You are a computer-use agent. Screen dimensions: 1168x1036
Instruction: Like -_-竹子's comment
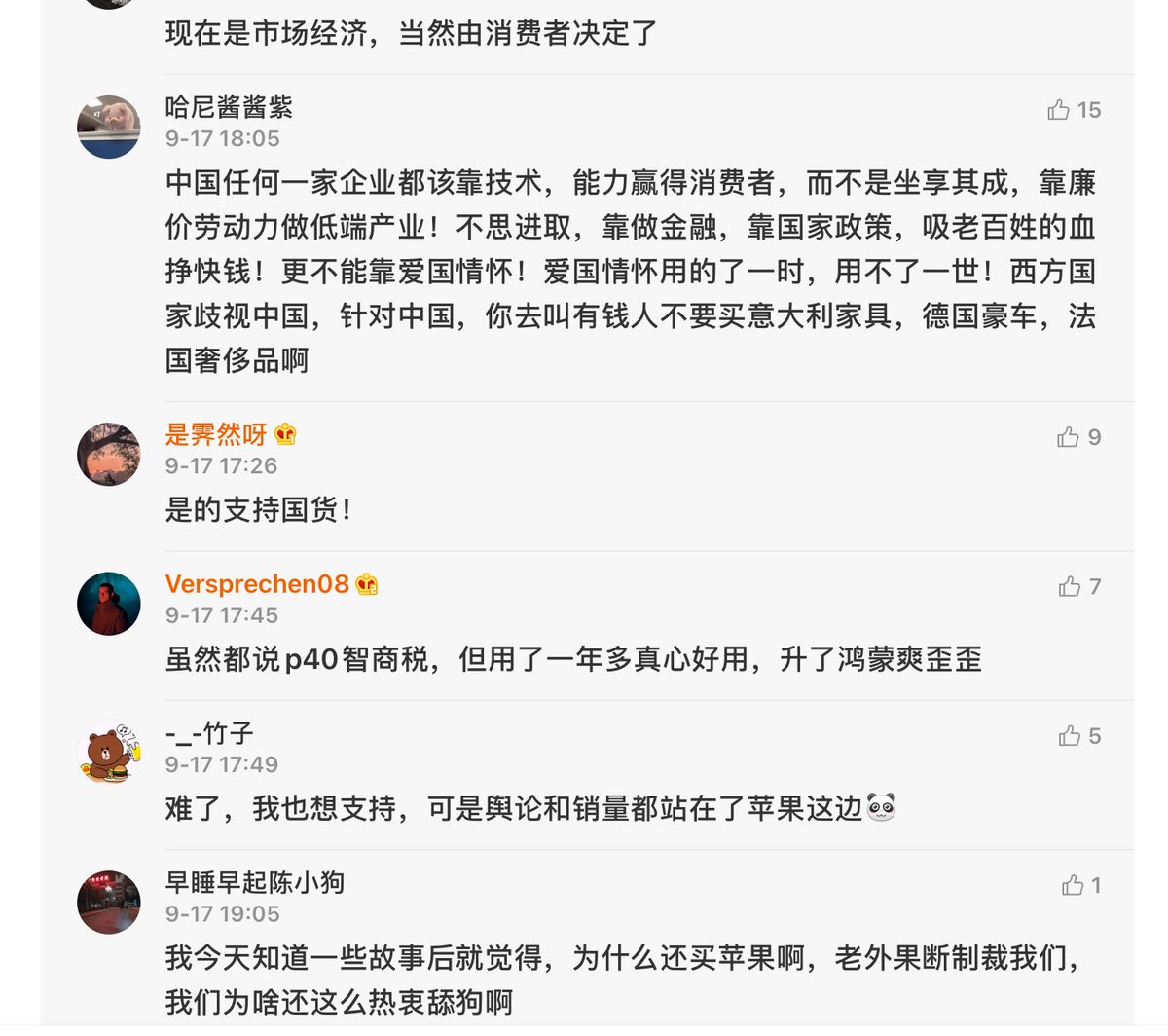[x=1070, y=736]
